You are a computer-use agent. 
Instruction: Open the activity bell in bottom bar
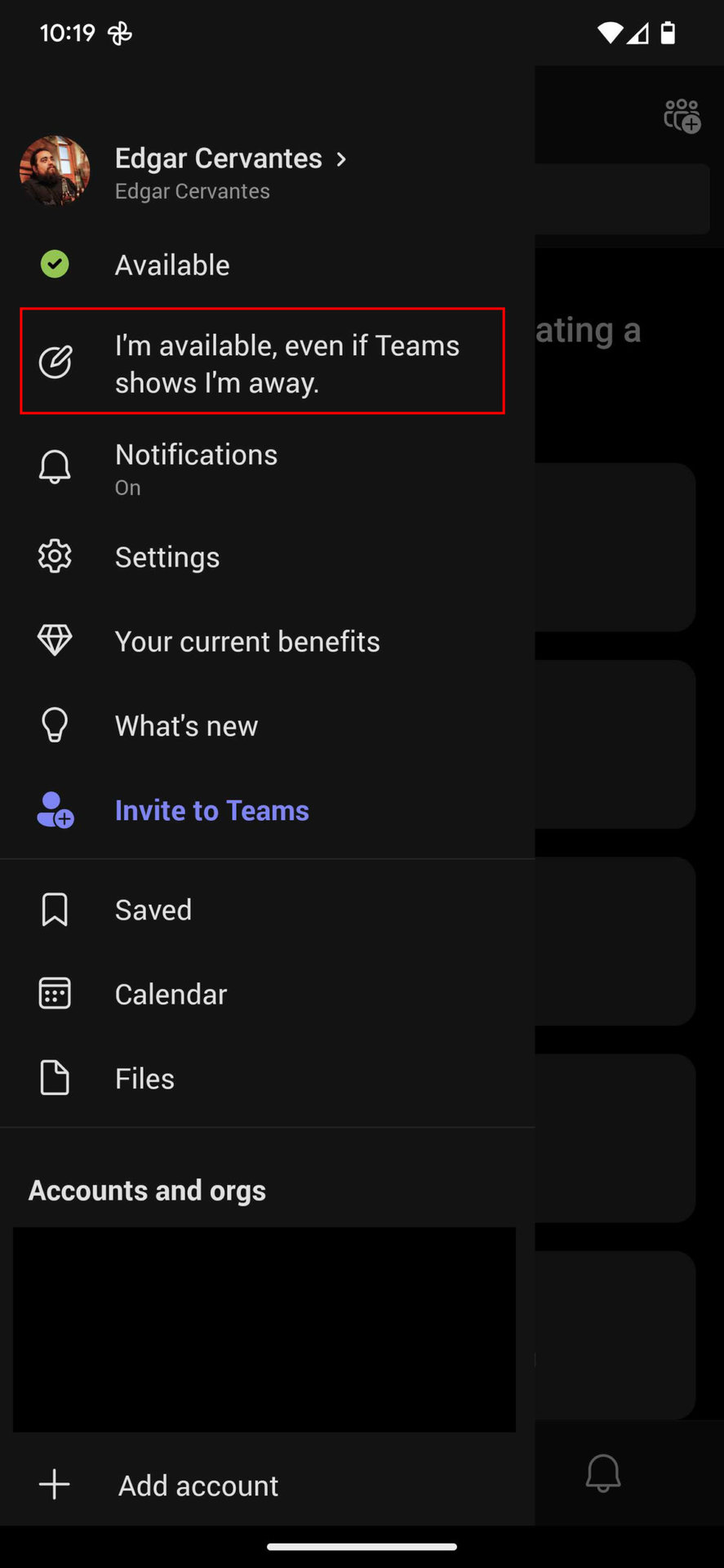click(x=603, y=1473)
